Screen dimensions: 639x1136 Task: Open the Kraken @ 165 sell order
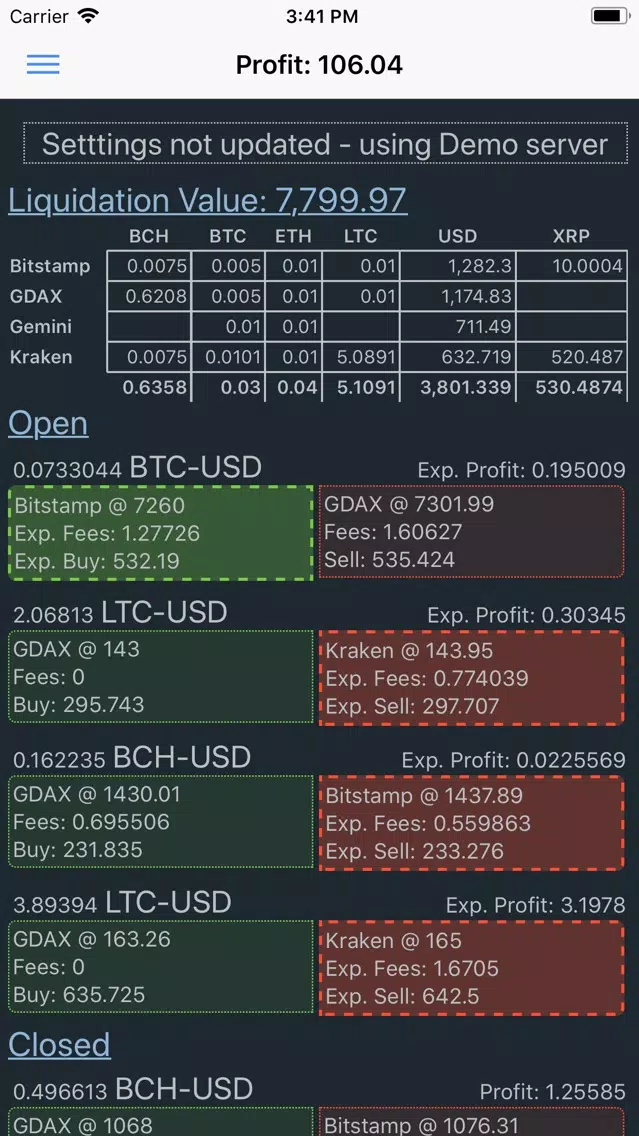[471, 967]
